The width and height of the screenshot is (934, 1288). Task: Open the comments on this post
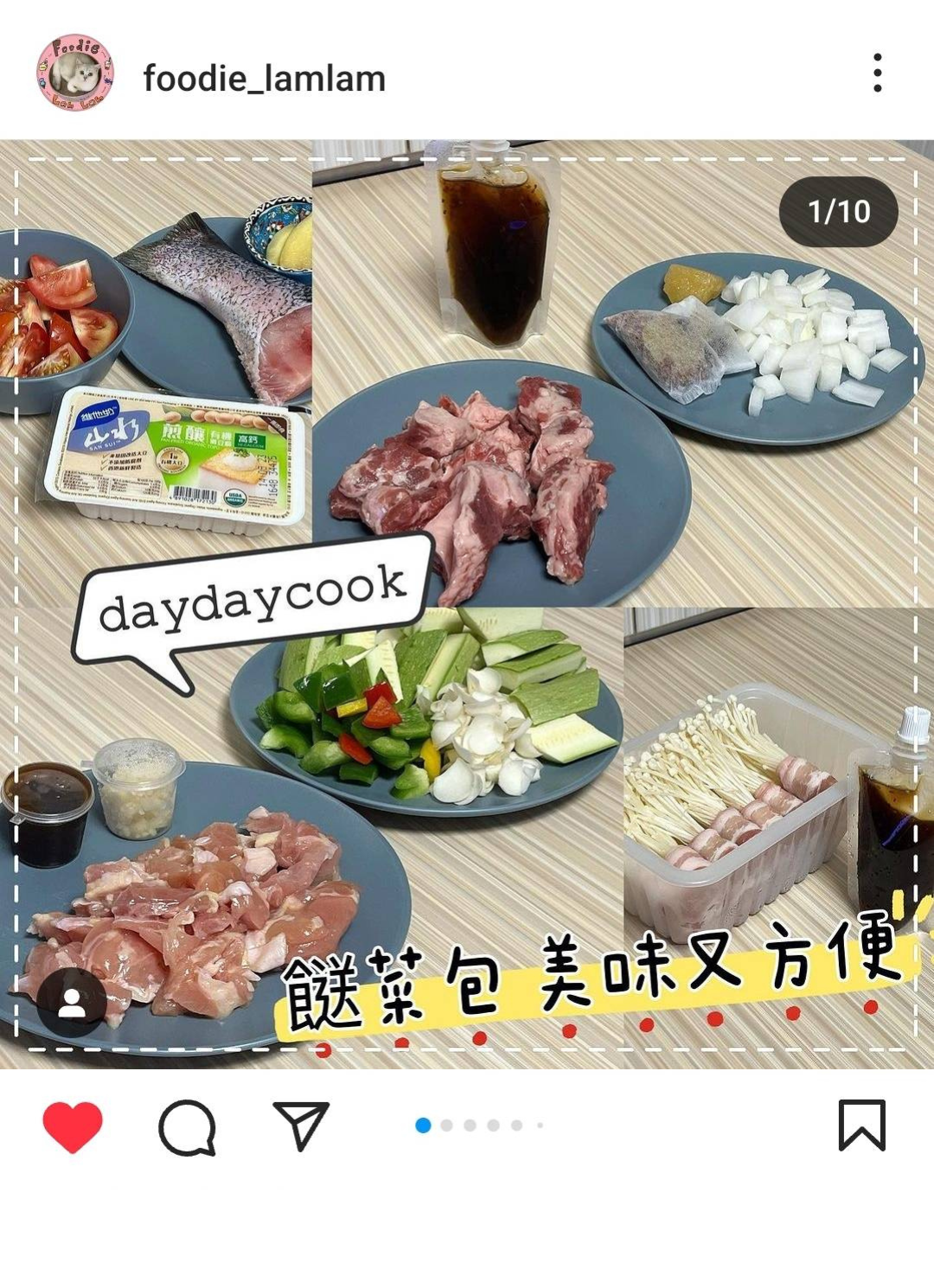click(x=187, y=1126)
